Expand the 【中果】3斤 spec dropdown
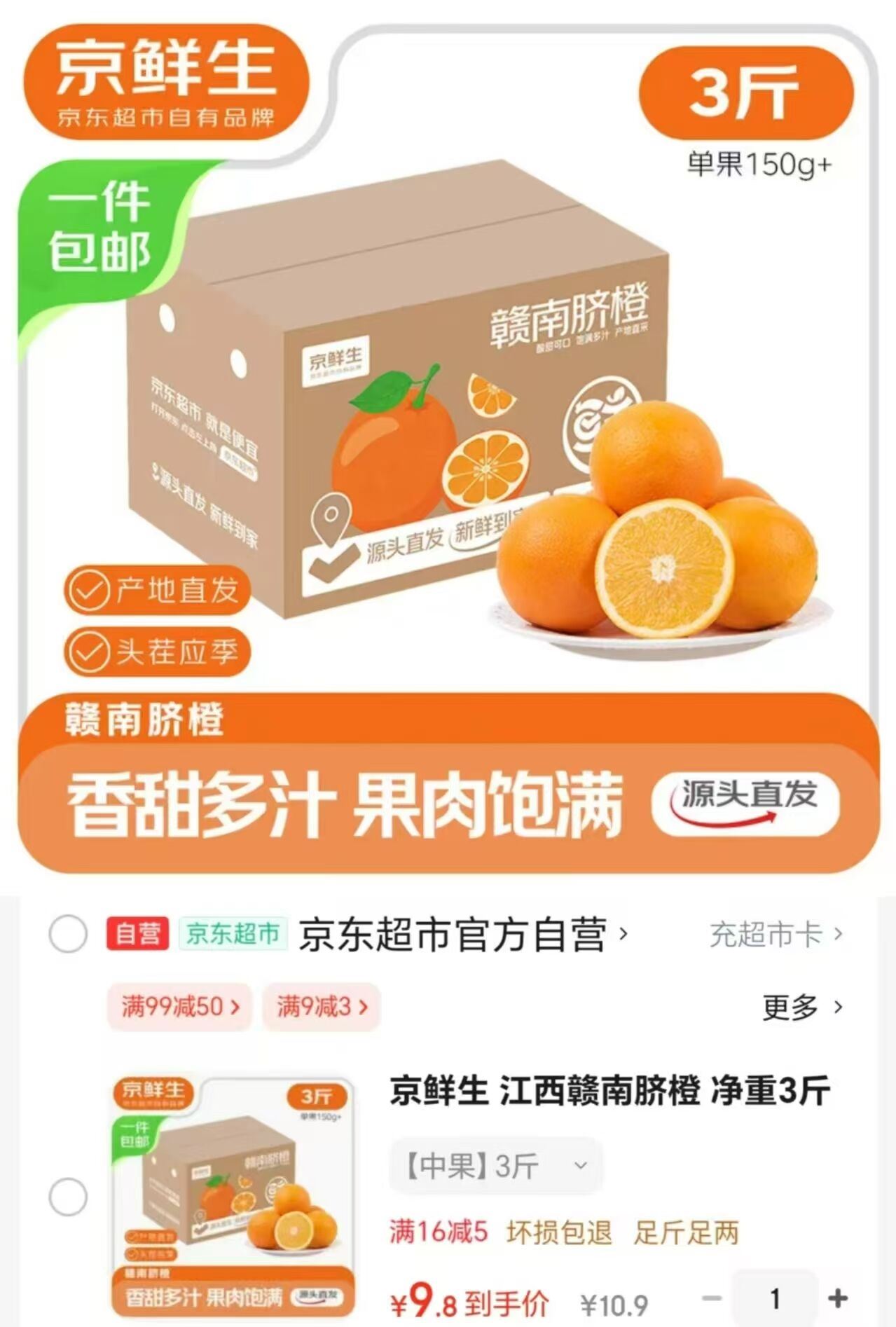The image size is (896, 1327). click(496, 1167)
